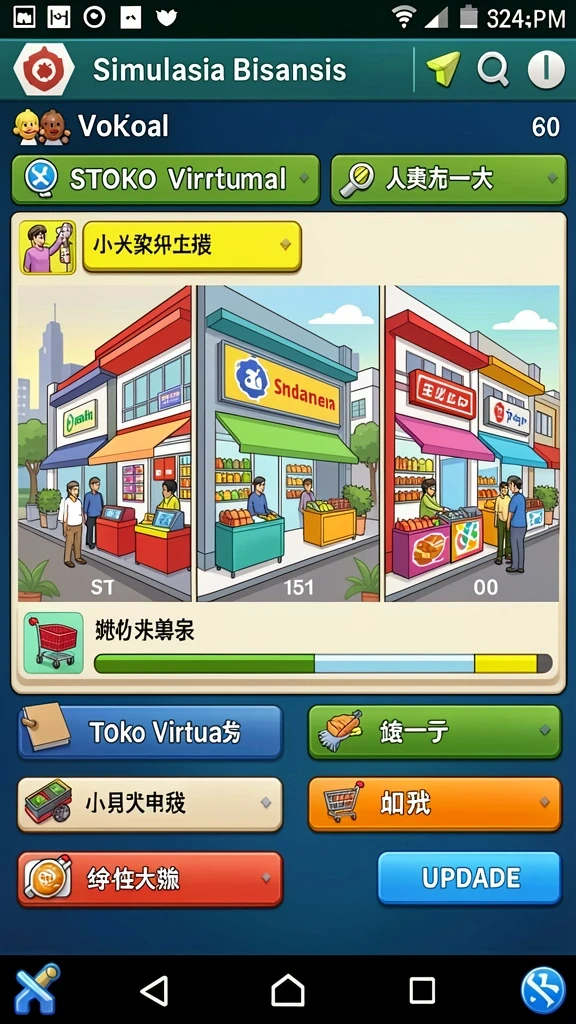Tap the green button with the magnifier icon
This screenshot has height=1024, width=576.
click(x=449, y=179)
